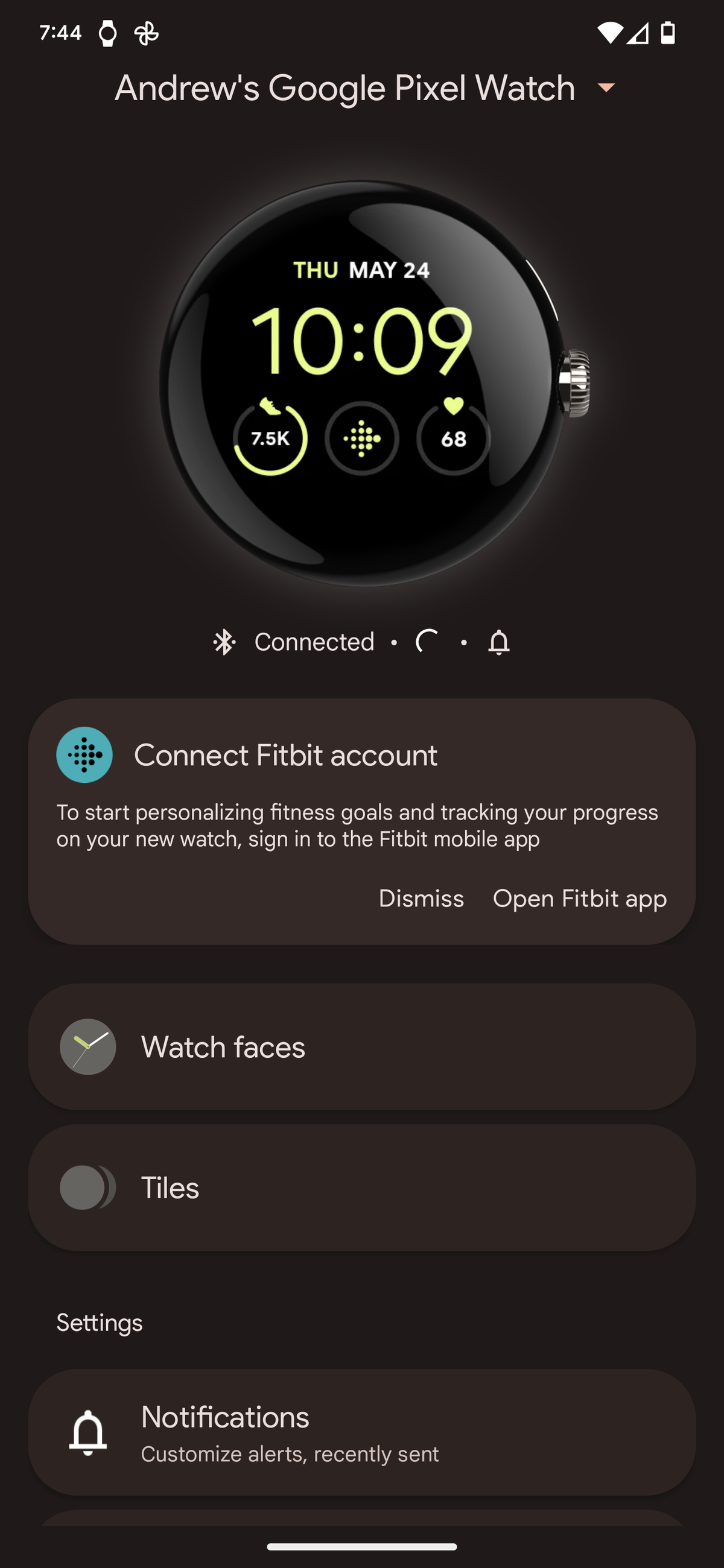724x1568 pixels.
Task: Expand the Andrew's Google Pixel Watch dropdown
Action: 606,87
